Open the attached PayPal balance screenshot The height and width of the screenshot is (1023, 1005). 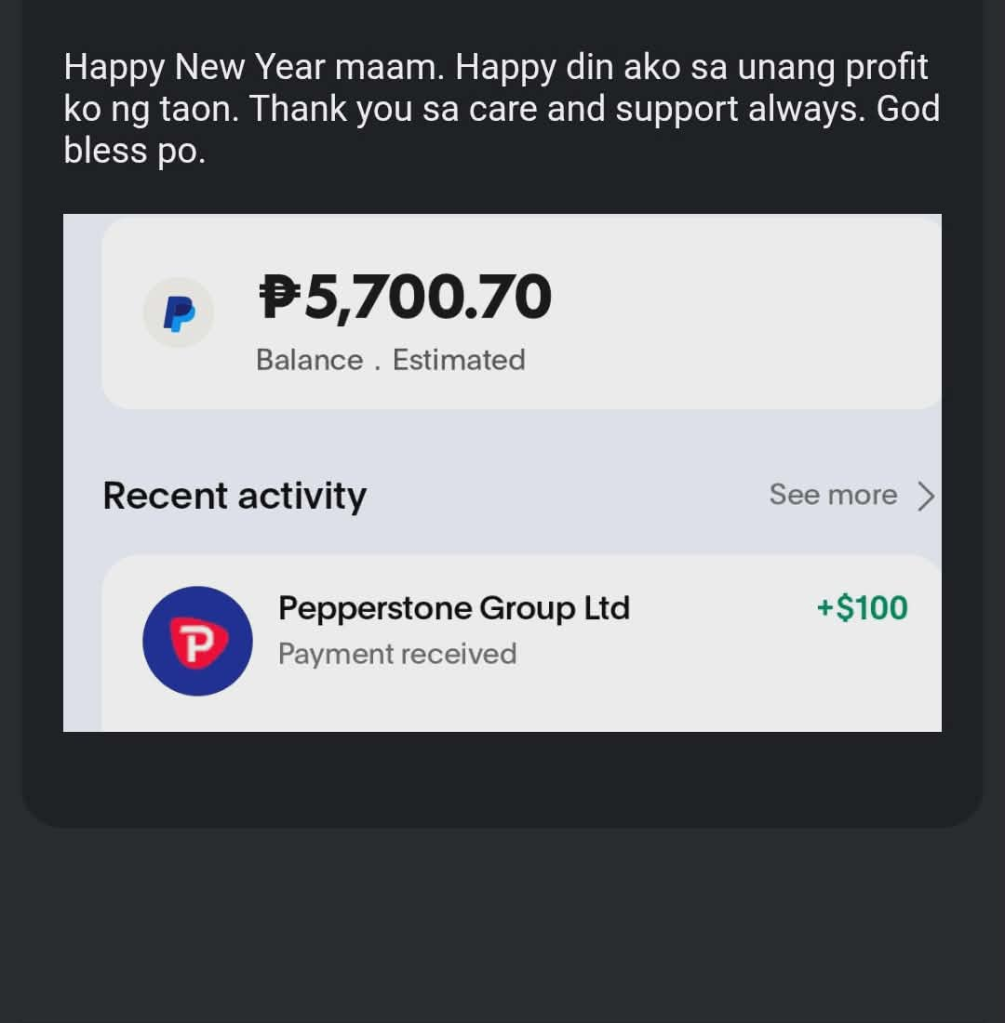[502, 472]
